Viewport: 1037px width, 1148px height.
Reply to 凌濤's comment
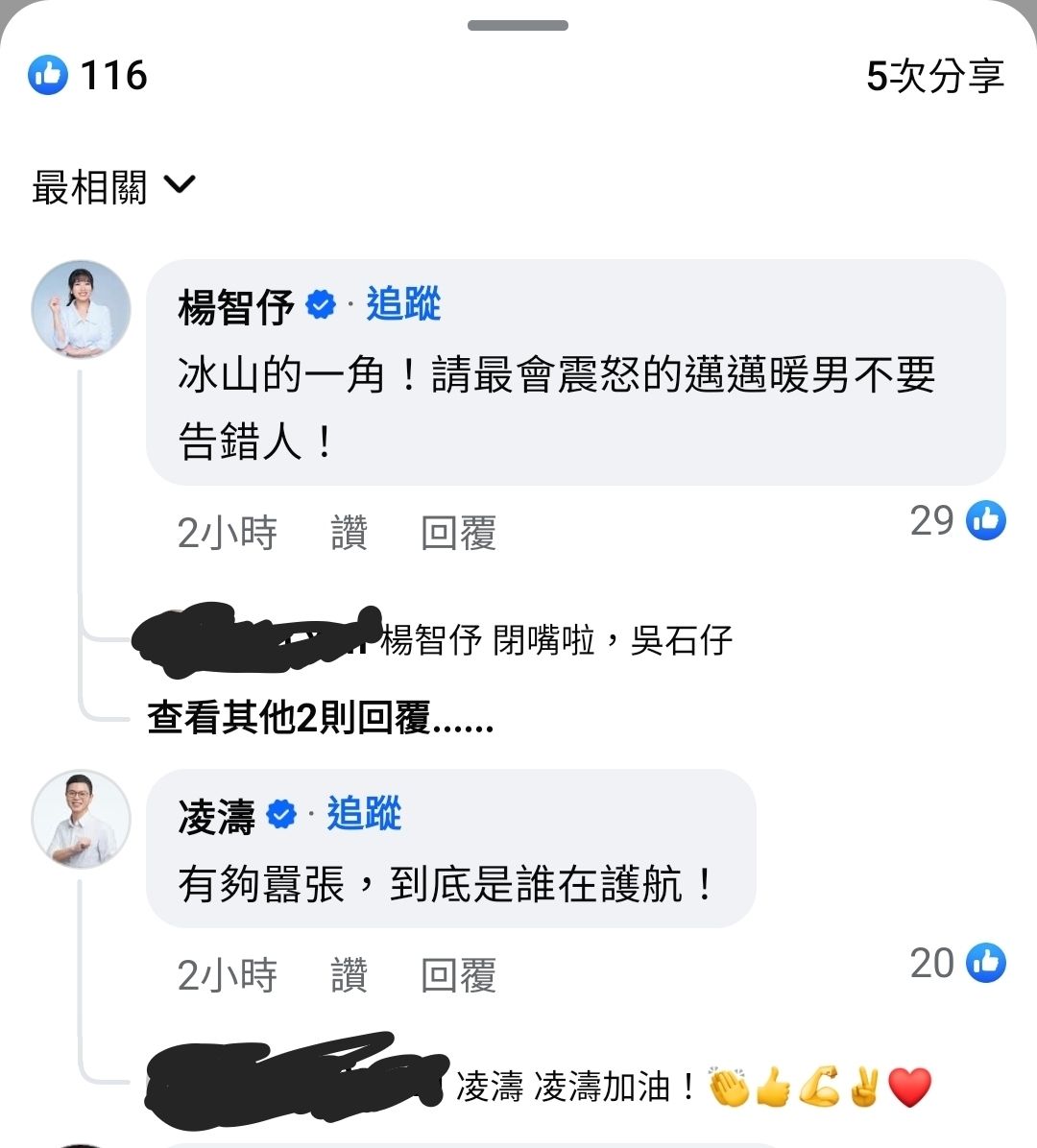click(x=458, y=975)
